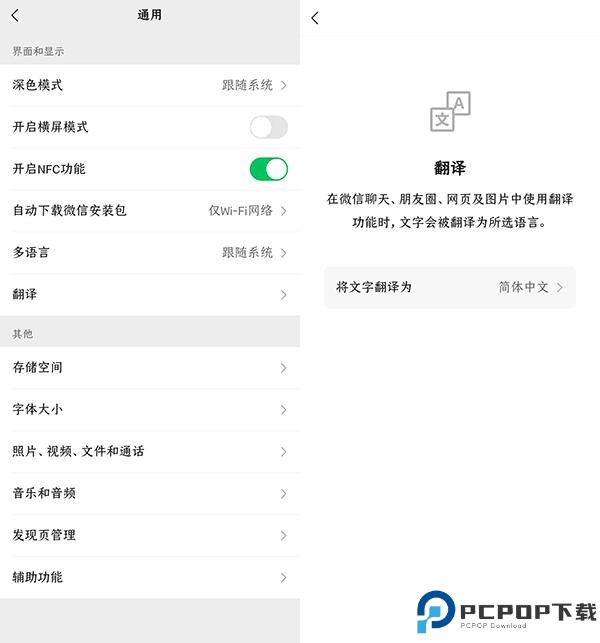Viewport: 600px width, 643px height.
Task: Open 照片、视频、文件和通话 settings
Action: [150, 452]
